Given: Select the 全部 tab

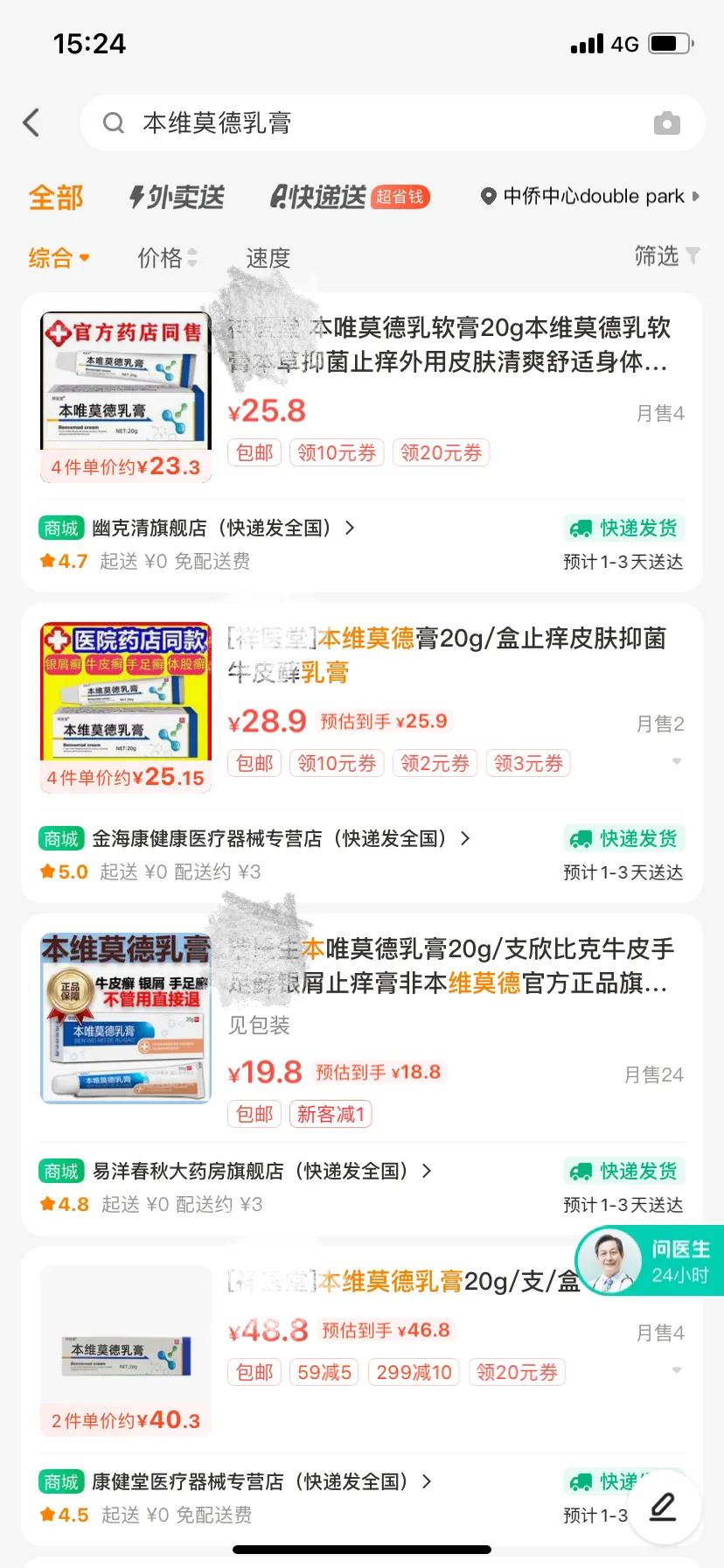Looking at the screenshot, I should [56, 199].
